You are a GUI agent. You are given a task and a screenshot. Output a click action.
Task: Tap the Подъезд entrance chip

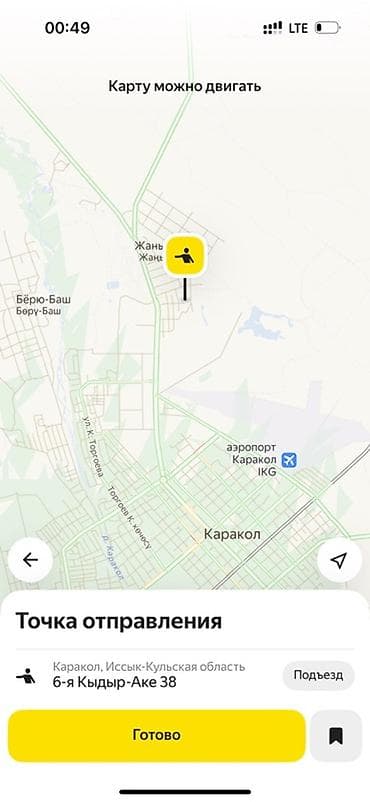coord(318,675)
